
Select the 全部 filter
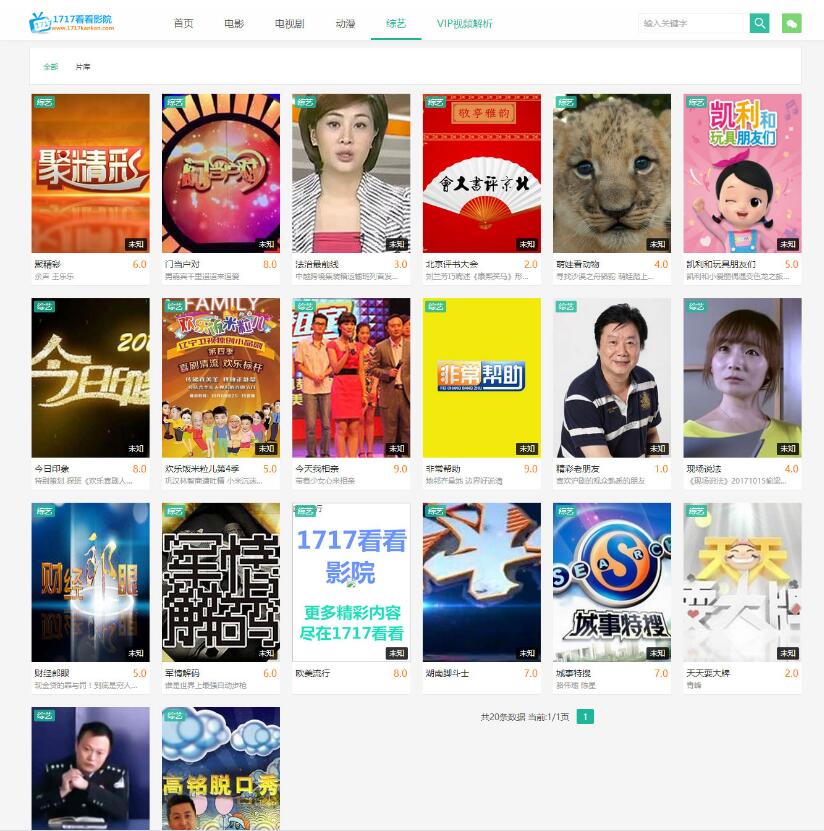click(x=50, y=67)
